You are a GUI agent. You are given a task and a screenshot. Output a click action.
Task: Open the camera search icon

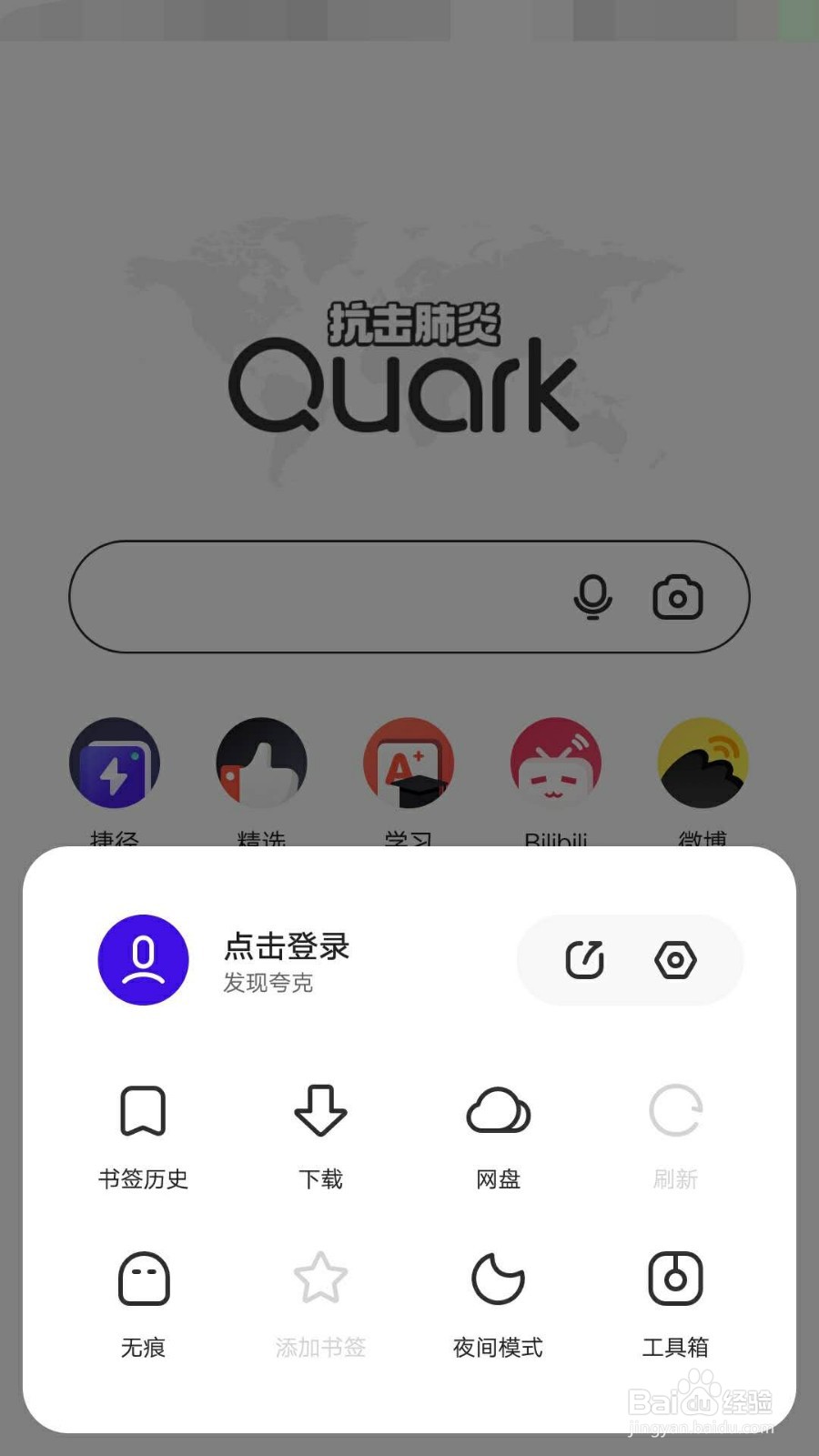pyautogui.click(x=678, y=597)
